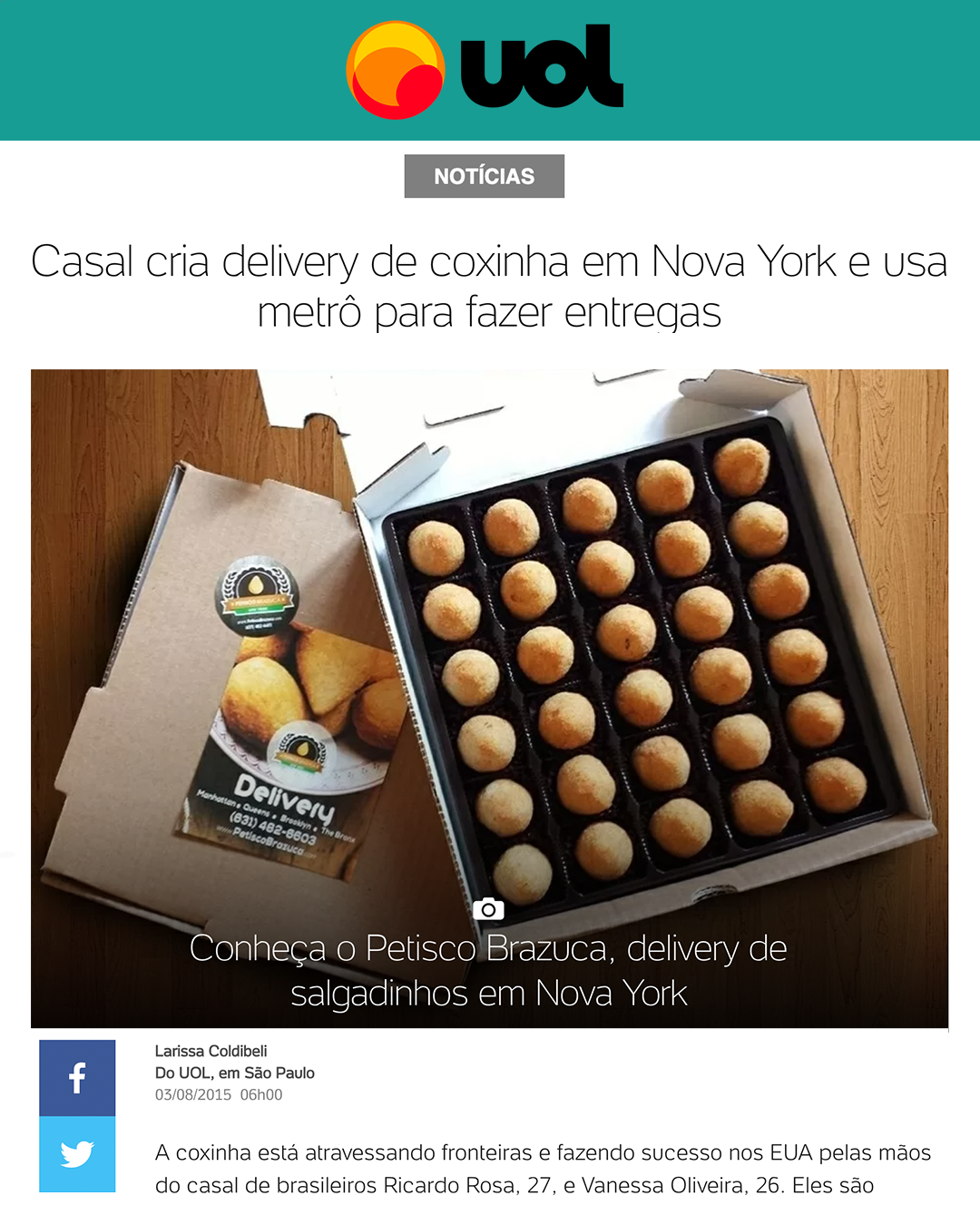Share article on Twitter
The height and width of the screenshot is (1225, 980).
[x=77, y=1154]
